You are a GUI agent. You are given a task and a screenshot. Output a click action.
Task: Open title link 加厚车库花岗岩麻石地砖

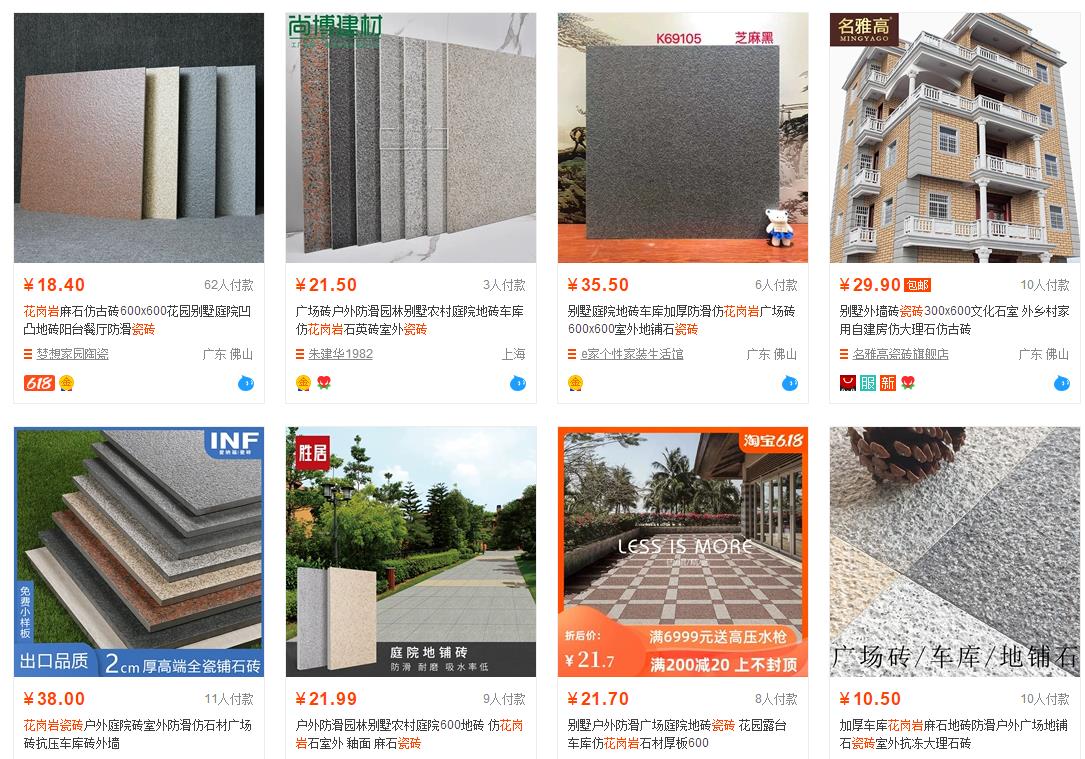(x=954, y=734)
